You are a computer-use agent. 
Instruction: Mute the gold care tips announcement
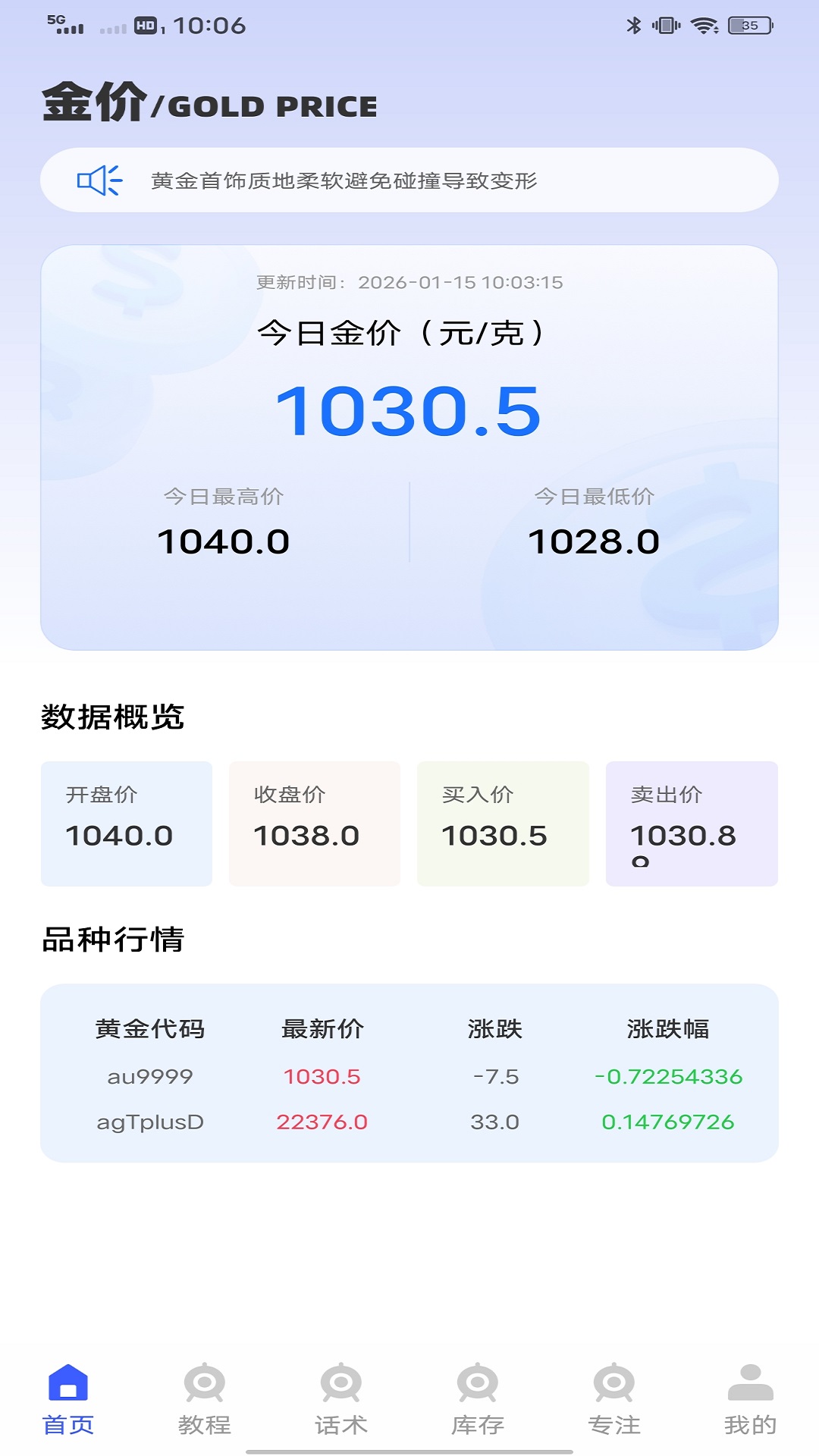coord(99,180)
